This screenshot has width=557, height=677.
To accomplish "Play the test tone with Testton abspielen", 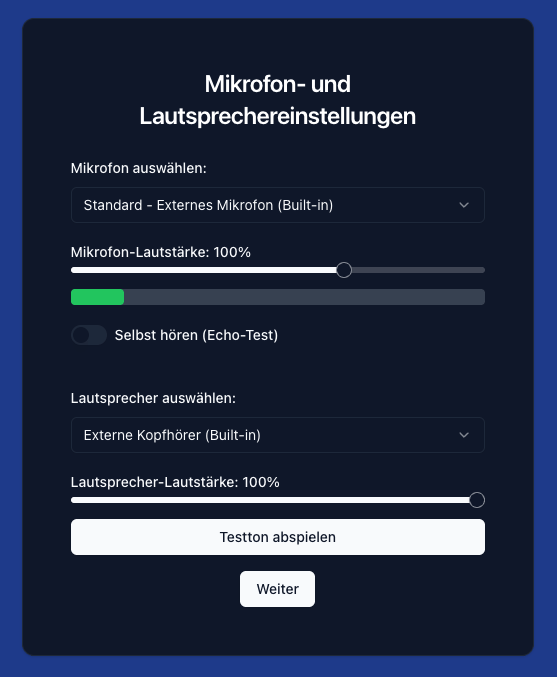I will [x=278, y=537].
